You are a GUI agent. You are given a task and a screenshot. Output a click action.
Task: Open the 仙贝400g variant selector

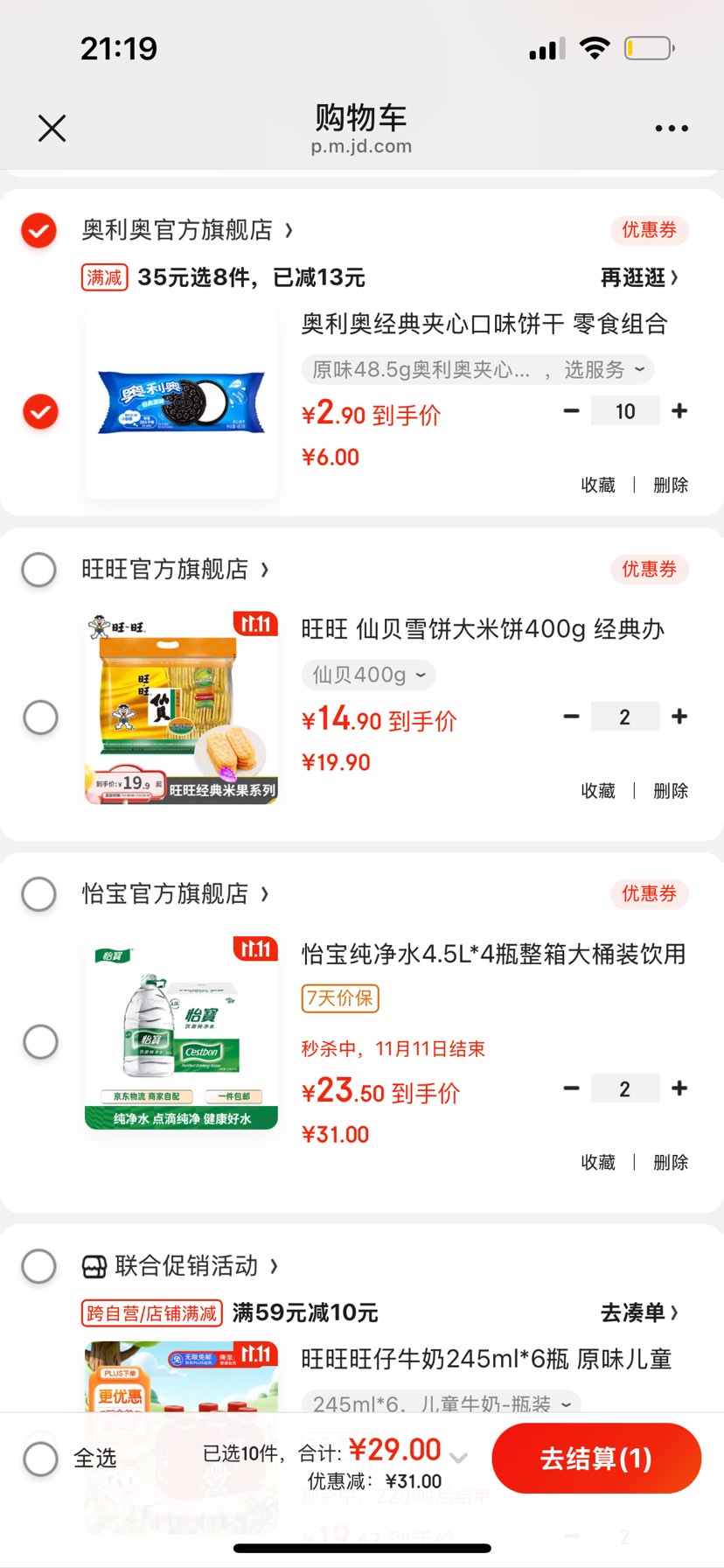367,675
